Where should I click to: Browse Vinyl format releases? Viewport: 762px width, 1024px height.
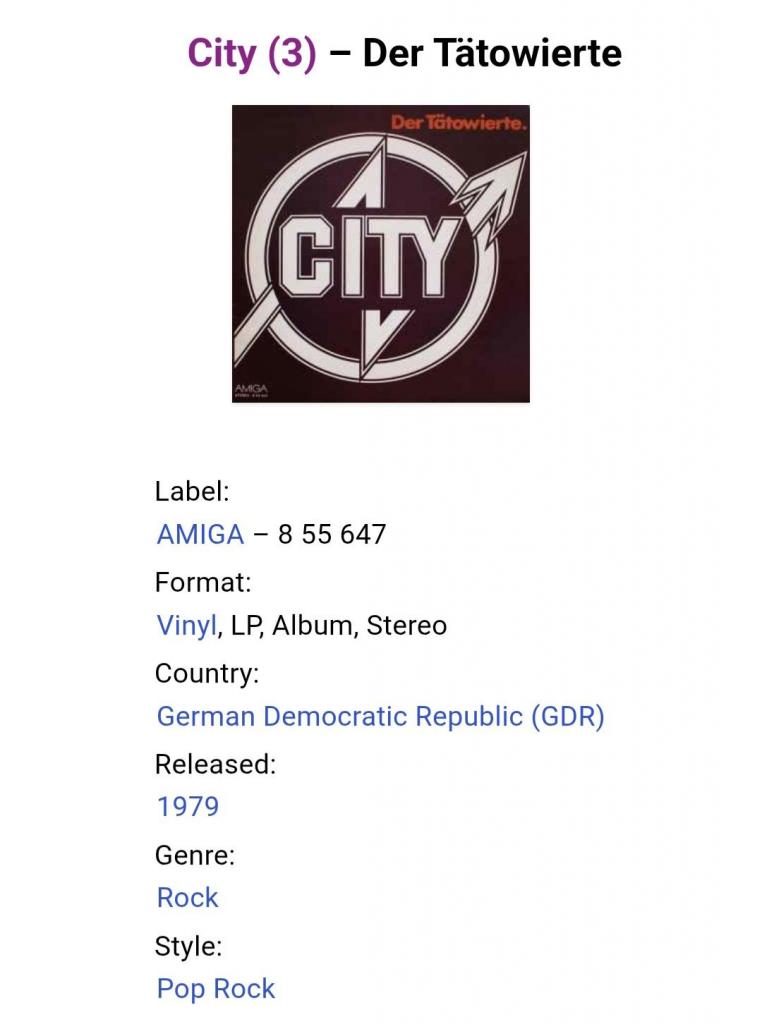tap(186, 626)
